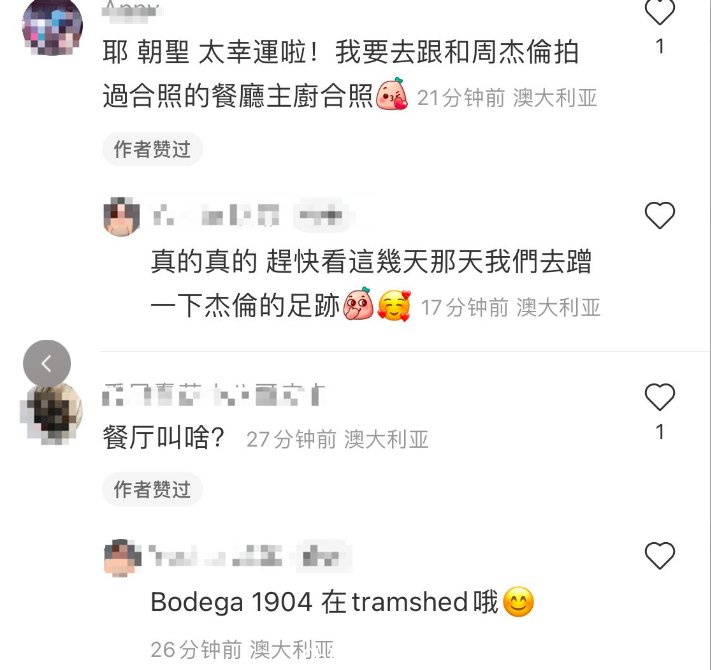The height and width of the screenshot is (670, 711).
Task: Like the comment about 周杰倫 chef photo
Action: [659, 13]
